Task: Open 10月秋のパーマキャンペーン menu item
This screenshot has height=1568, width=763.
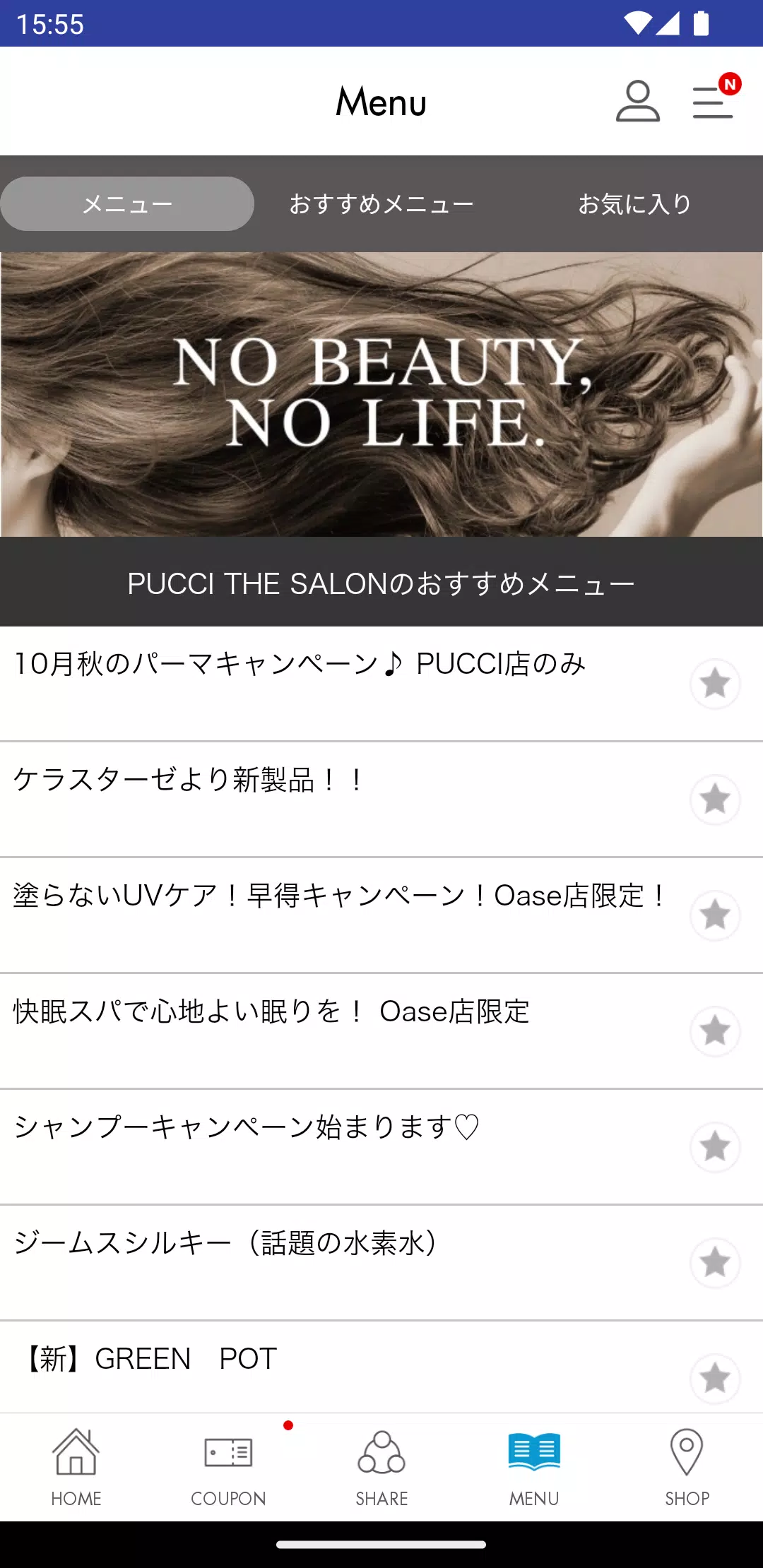Action: coord(300,664)
